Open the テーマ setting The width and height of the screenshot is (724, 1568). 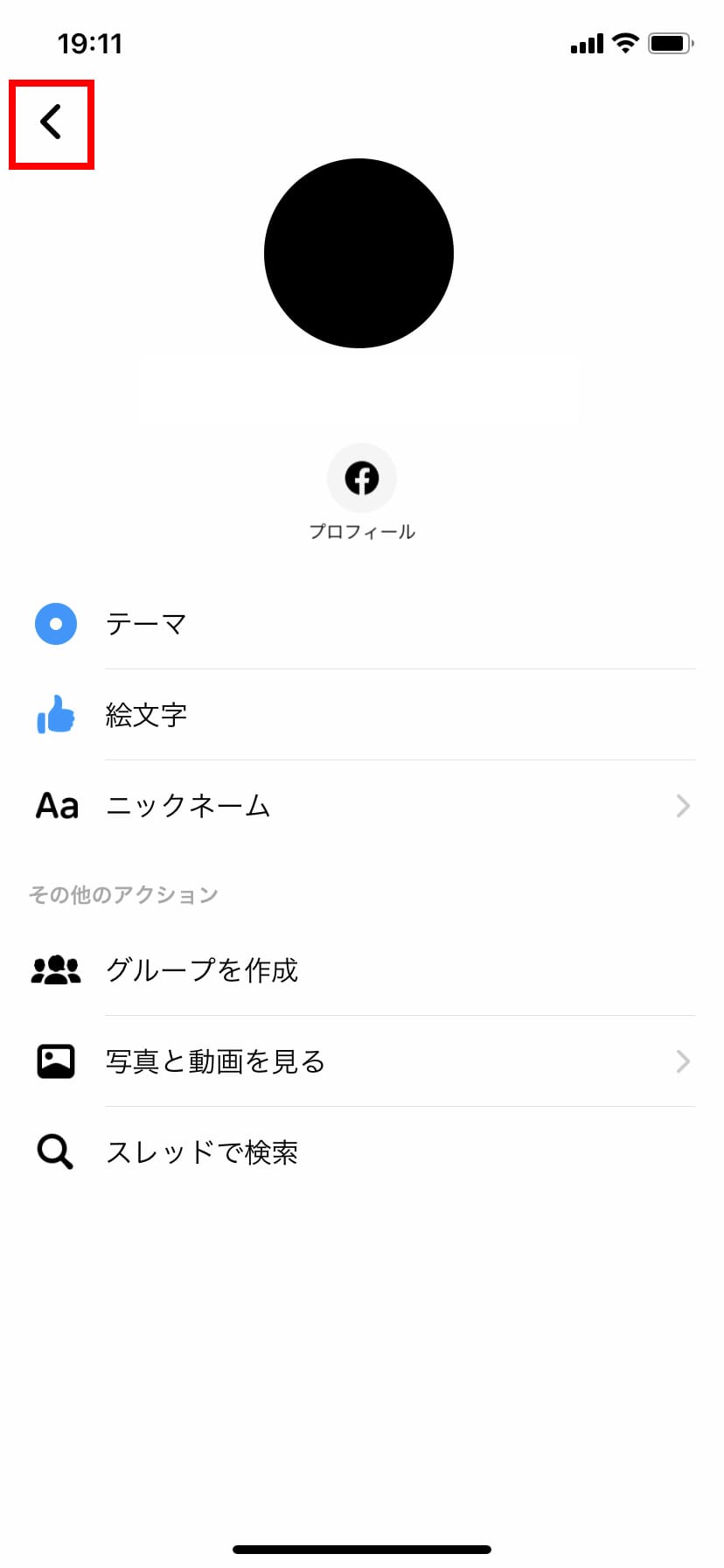click(x=146, y=624)
